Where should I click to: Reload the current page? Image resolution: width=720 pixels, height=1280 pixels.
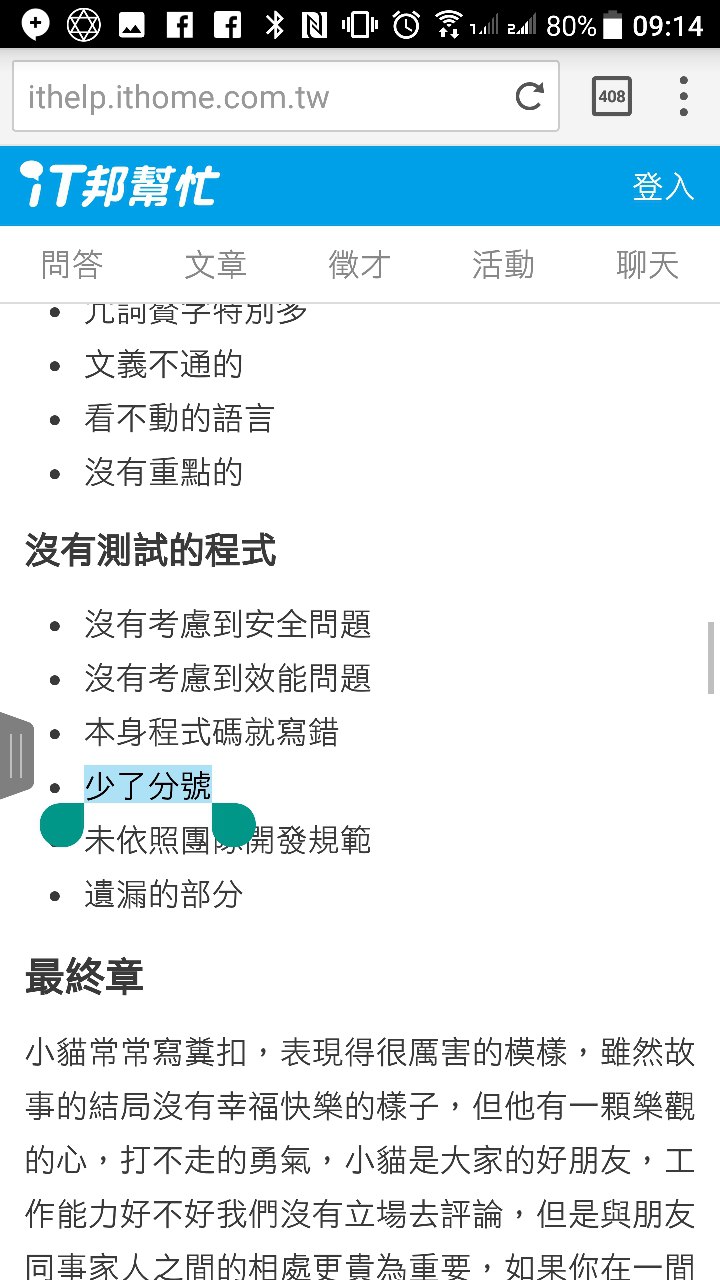(x=529, y=97)
